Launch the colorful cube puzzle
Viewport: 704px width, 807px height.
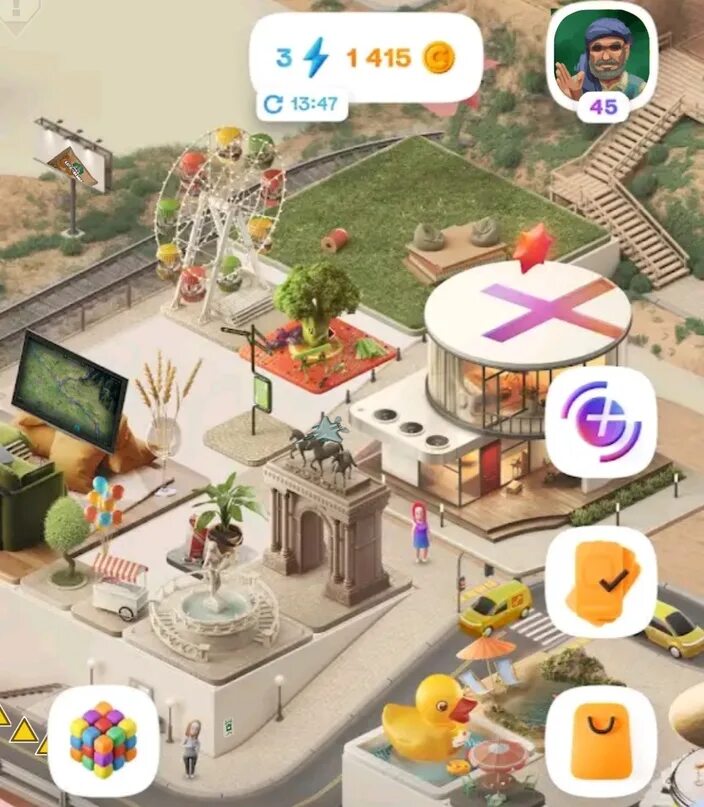[x=103, y=739]
